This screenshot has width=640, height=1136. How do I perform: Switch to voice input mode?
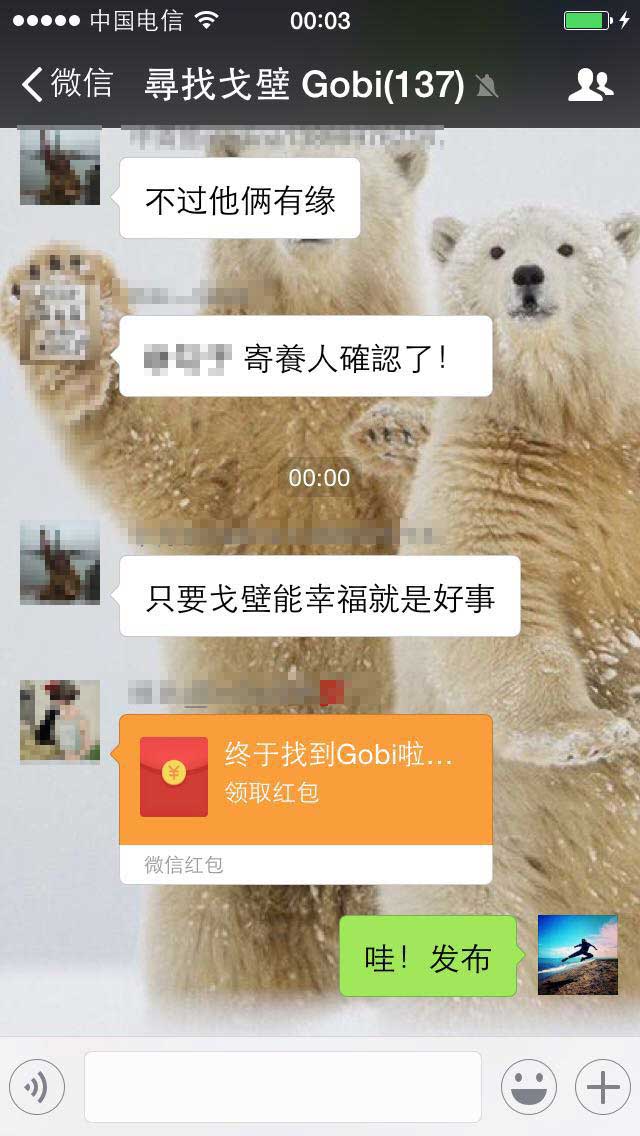coord(37,1086)
